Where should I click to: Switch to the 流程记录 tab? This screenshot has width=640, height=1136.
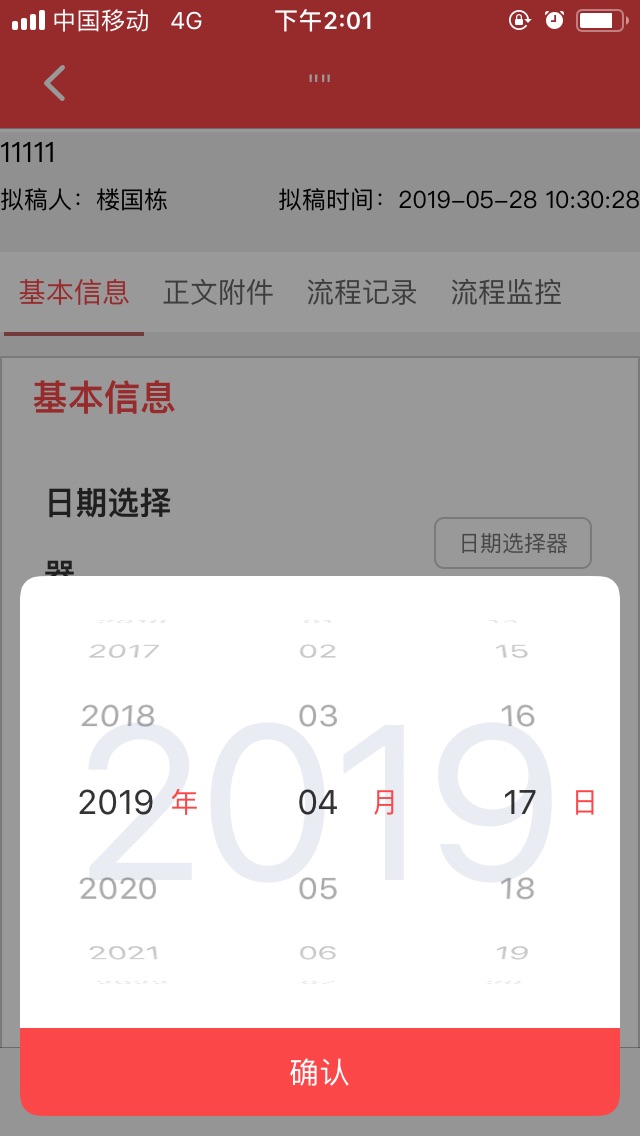pos(362,292)
